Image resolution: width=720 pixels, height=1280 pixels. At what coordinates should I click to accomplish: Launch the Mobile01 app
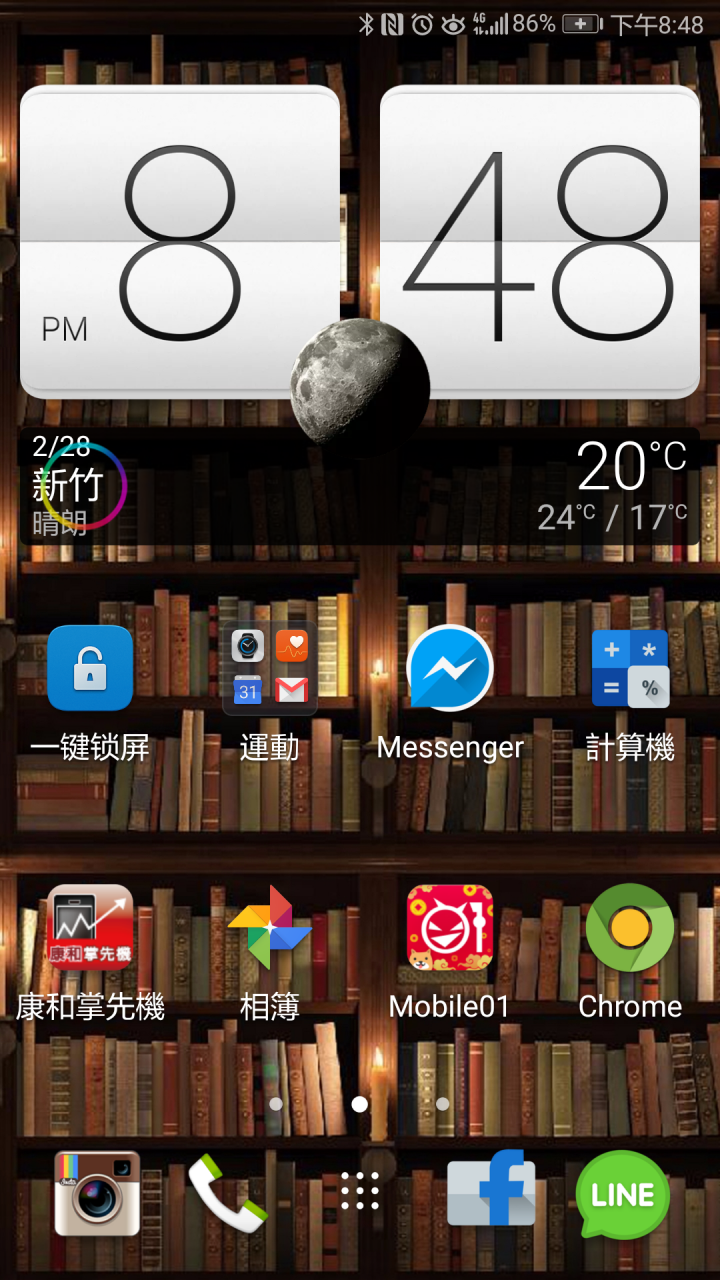click(x=450, y=927)
